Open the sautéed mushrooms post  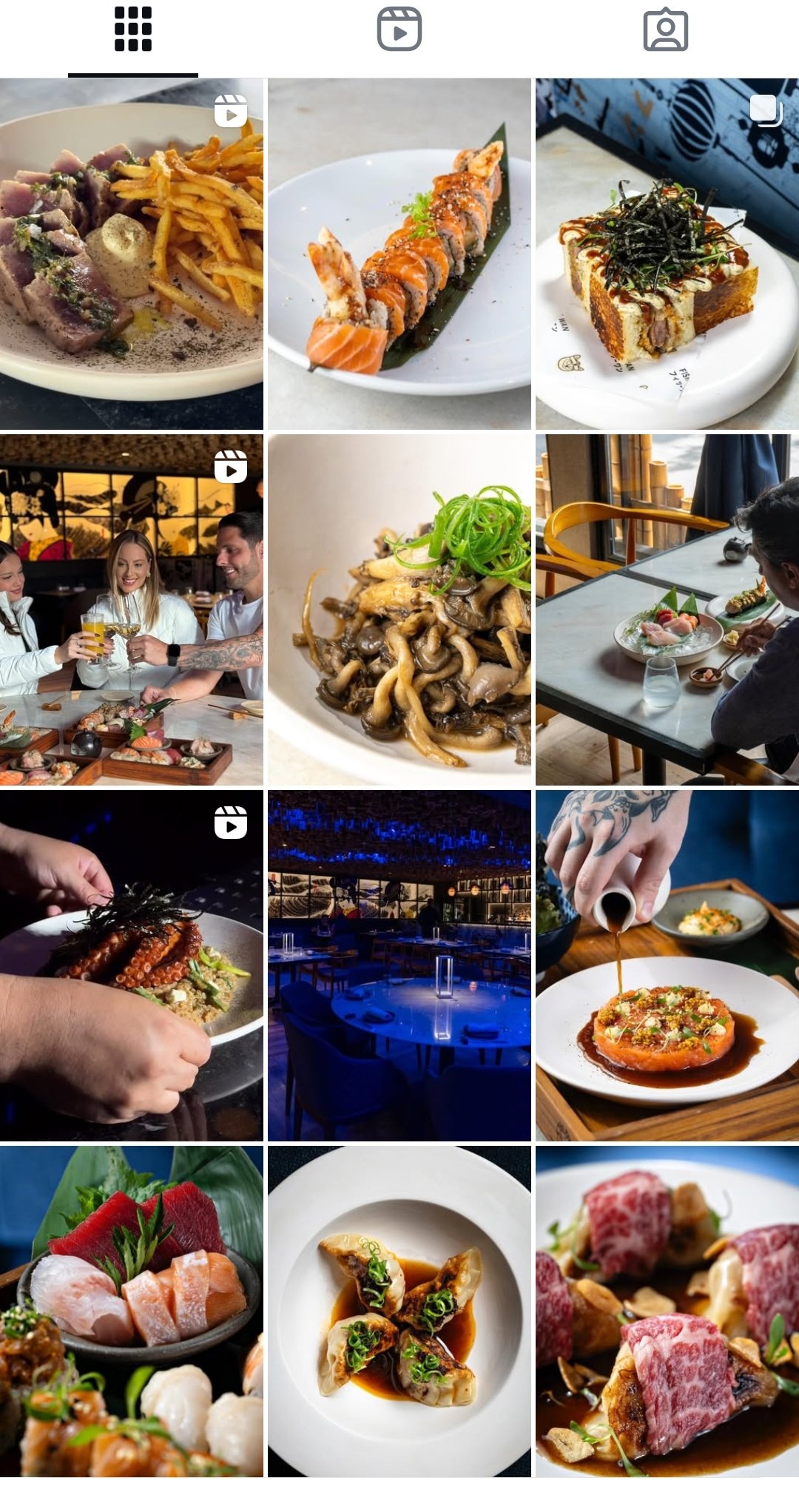(x=399, y=610)
